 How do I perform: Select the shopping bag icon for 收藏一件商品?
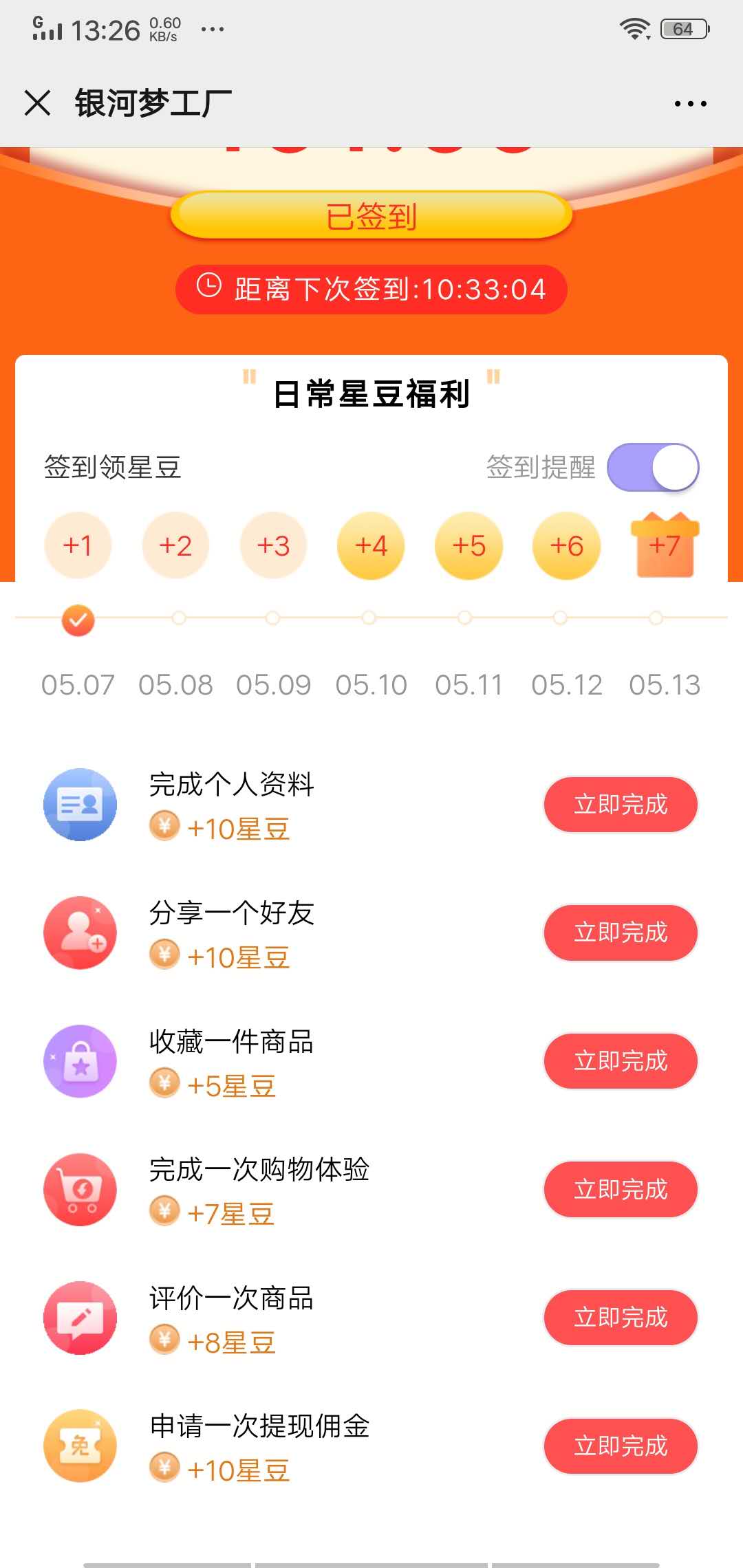[x=79, y=1061]
